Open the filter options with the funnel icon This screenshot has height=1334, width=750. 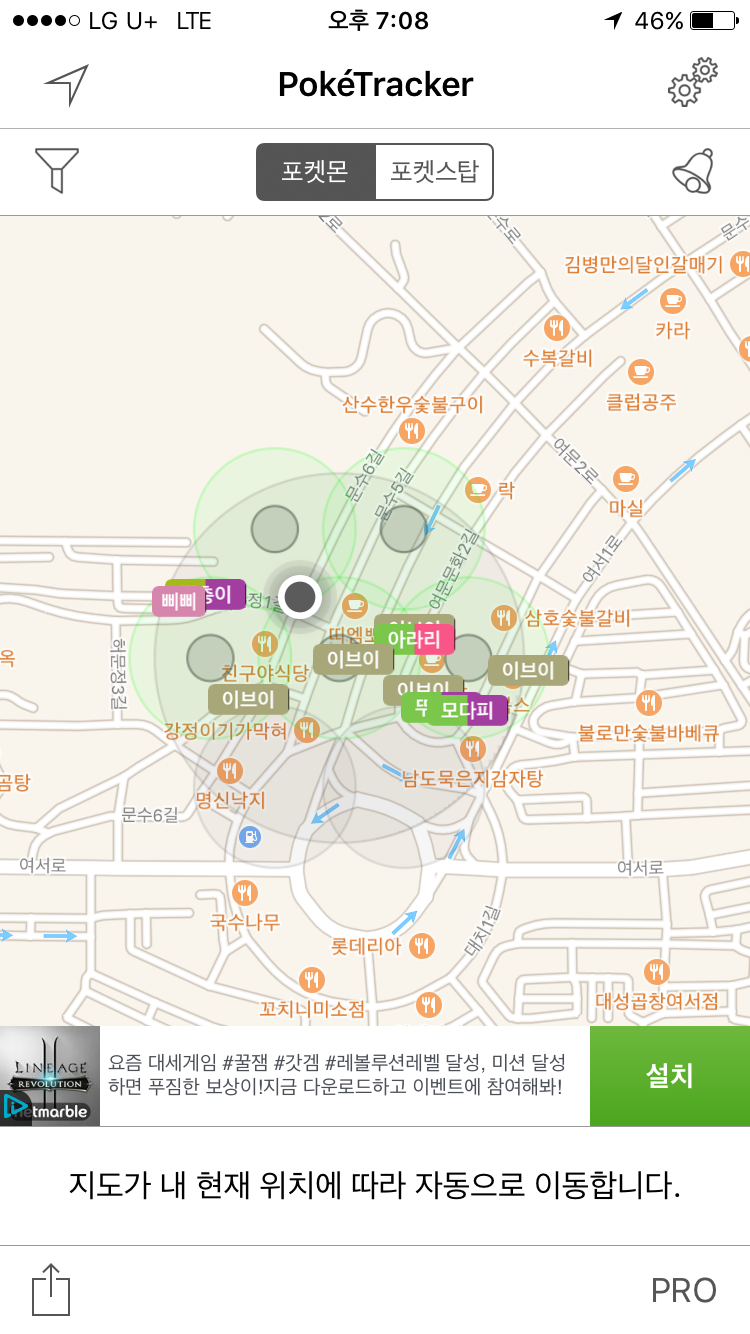coord(57,171)
